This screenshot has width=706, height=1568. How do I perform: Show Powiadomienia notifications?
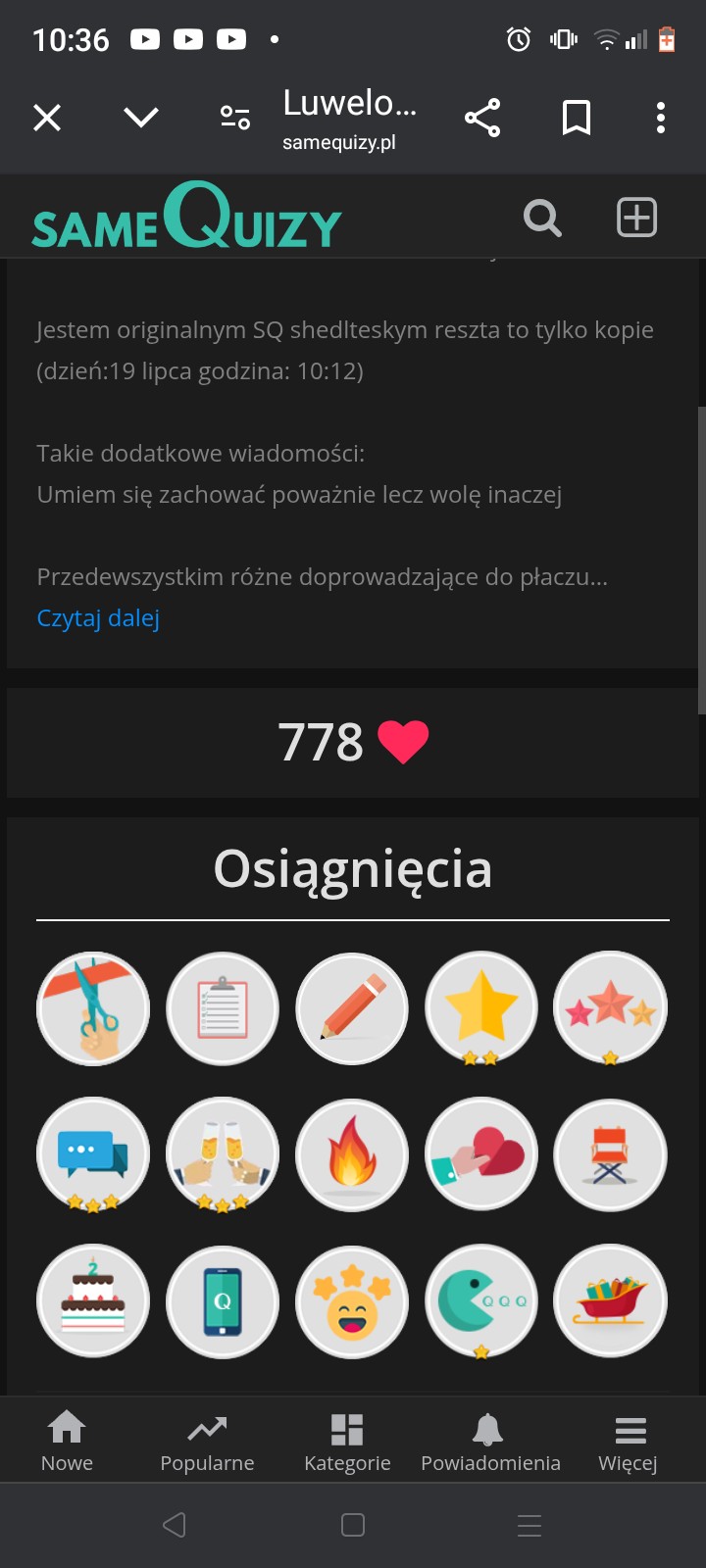490,1441
